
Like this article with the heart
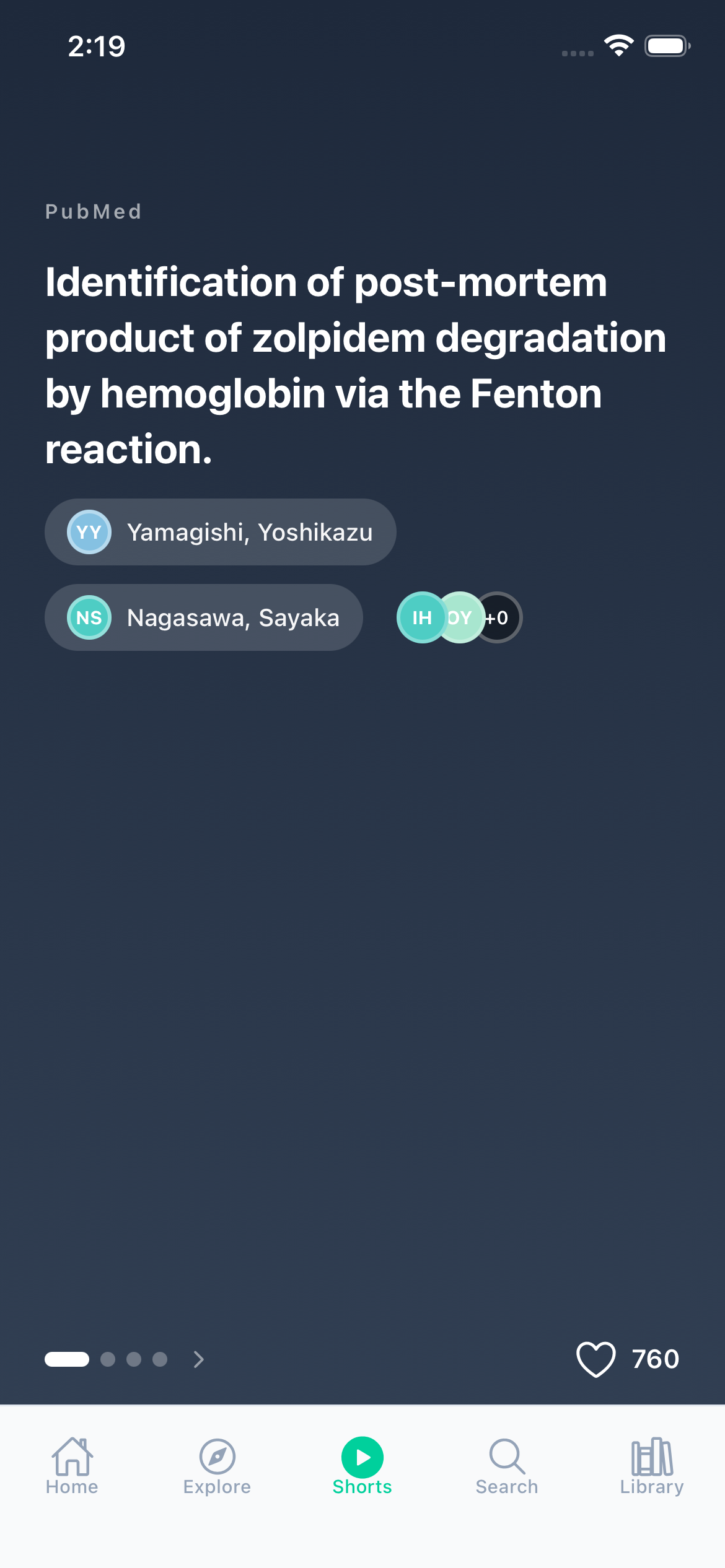(595, 1359)
